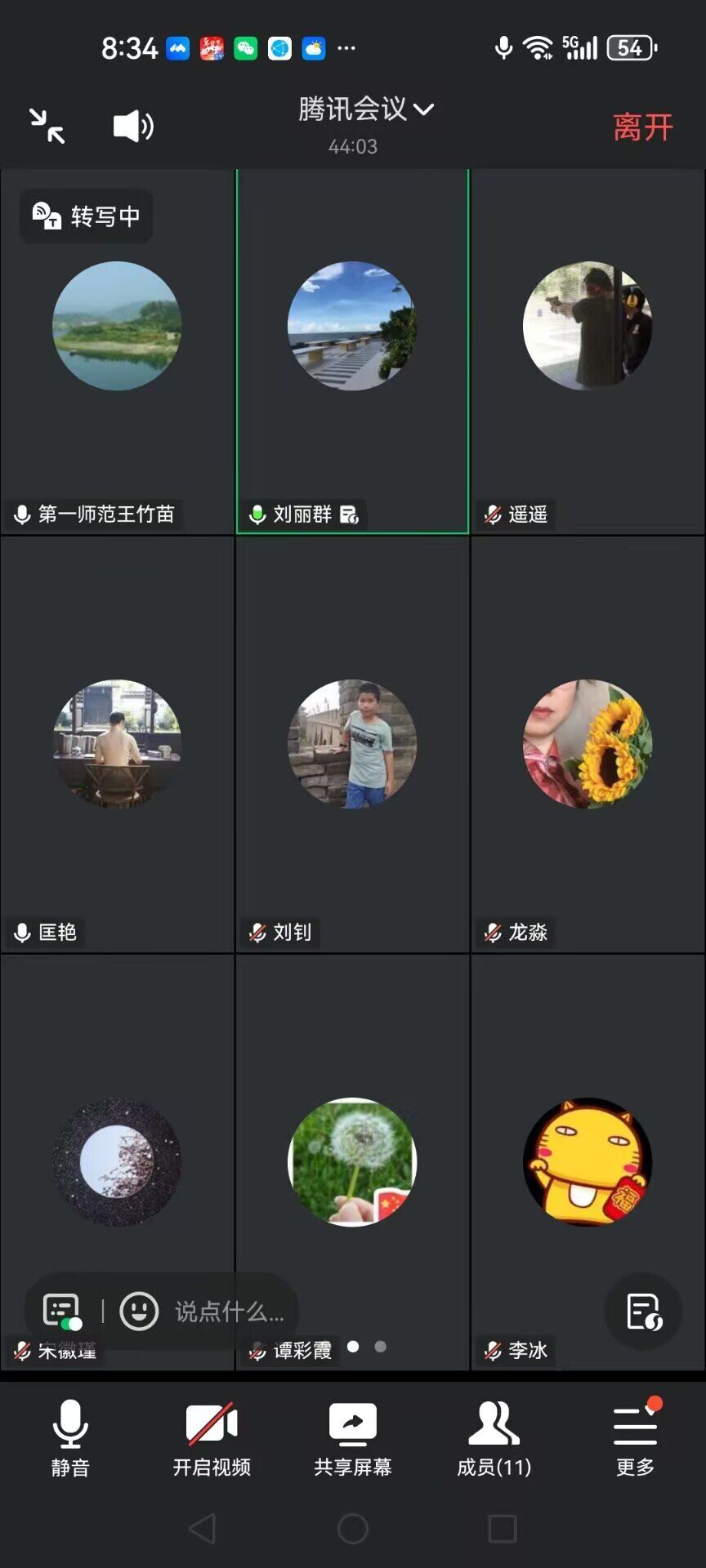Screen dimensions: 706x1568
Task: Expand the 腾讯会议 meeting info dropdown
Action: 365,109
